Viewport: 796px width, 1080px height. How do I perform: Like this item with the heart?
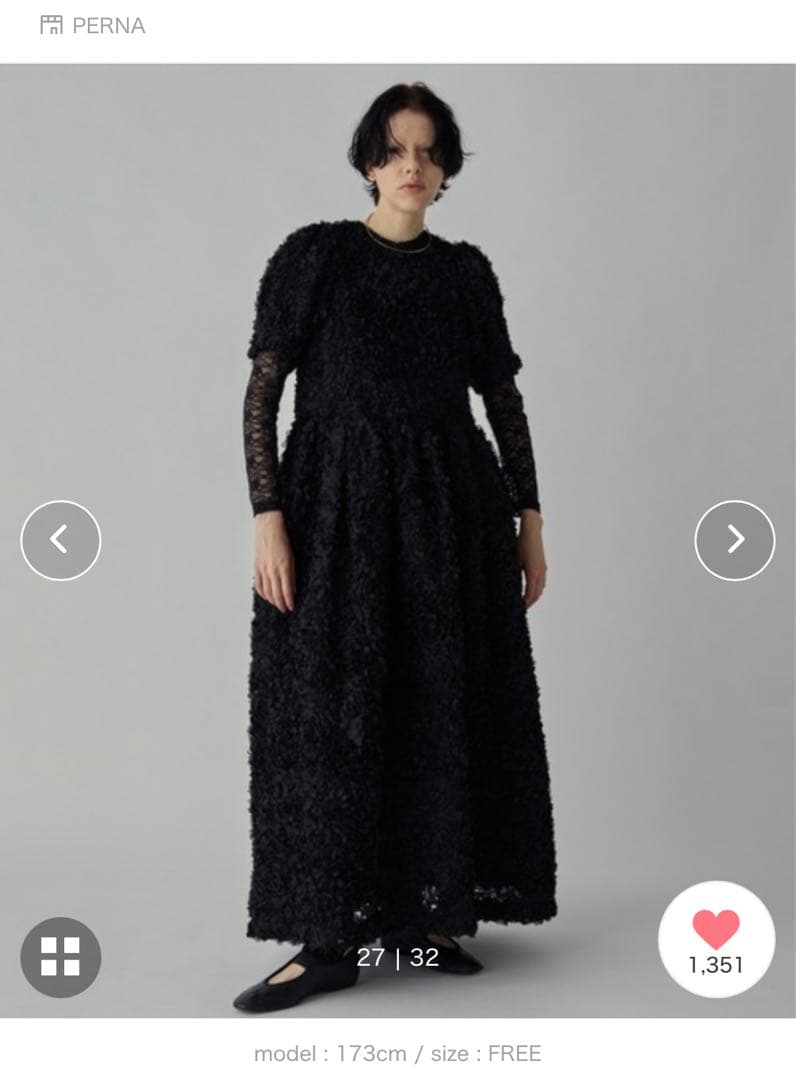716,931
